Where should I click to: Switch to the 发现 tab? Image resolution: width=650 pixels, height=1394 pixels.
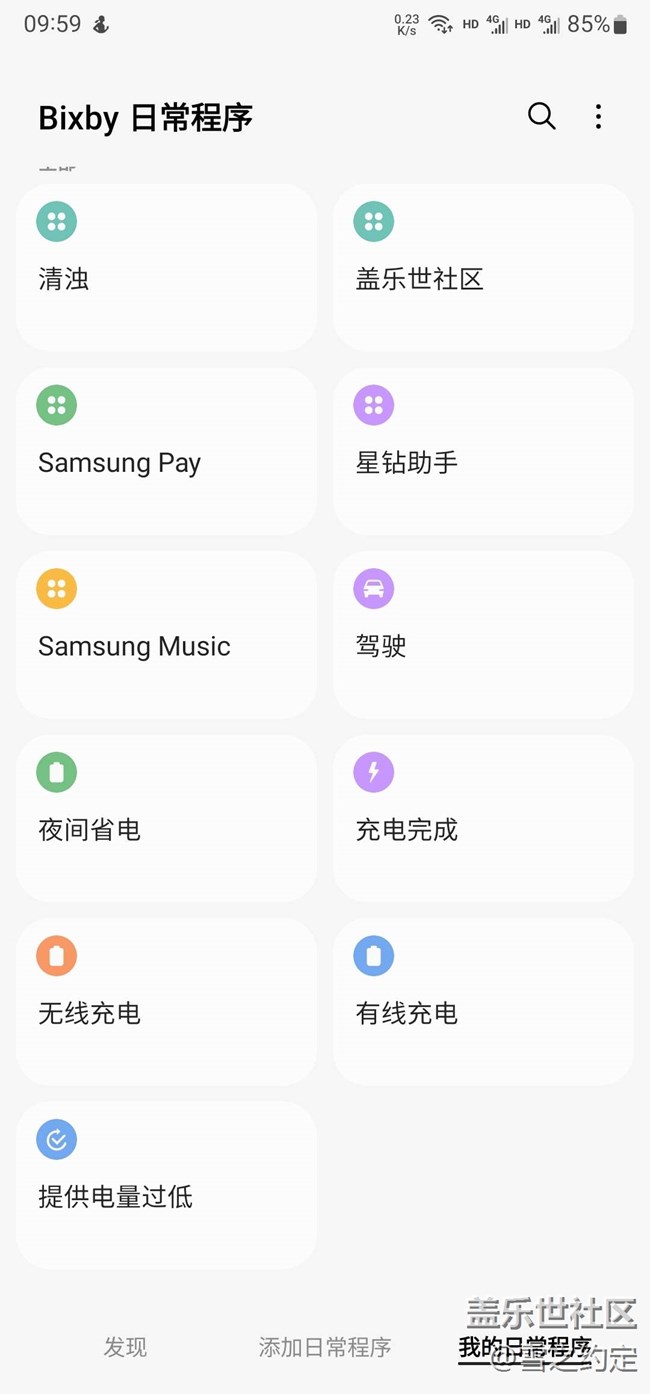pyautogui.click(x=125, y=1347)
